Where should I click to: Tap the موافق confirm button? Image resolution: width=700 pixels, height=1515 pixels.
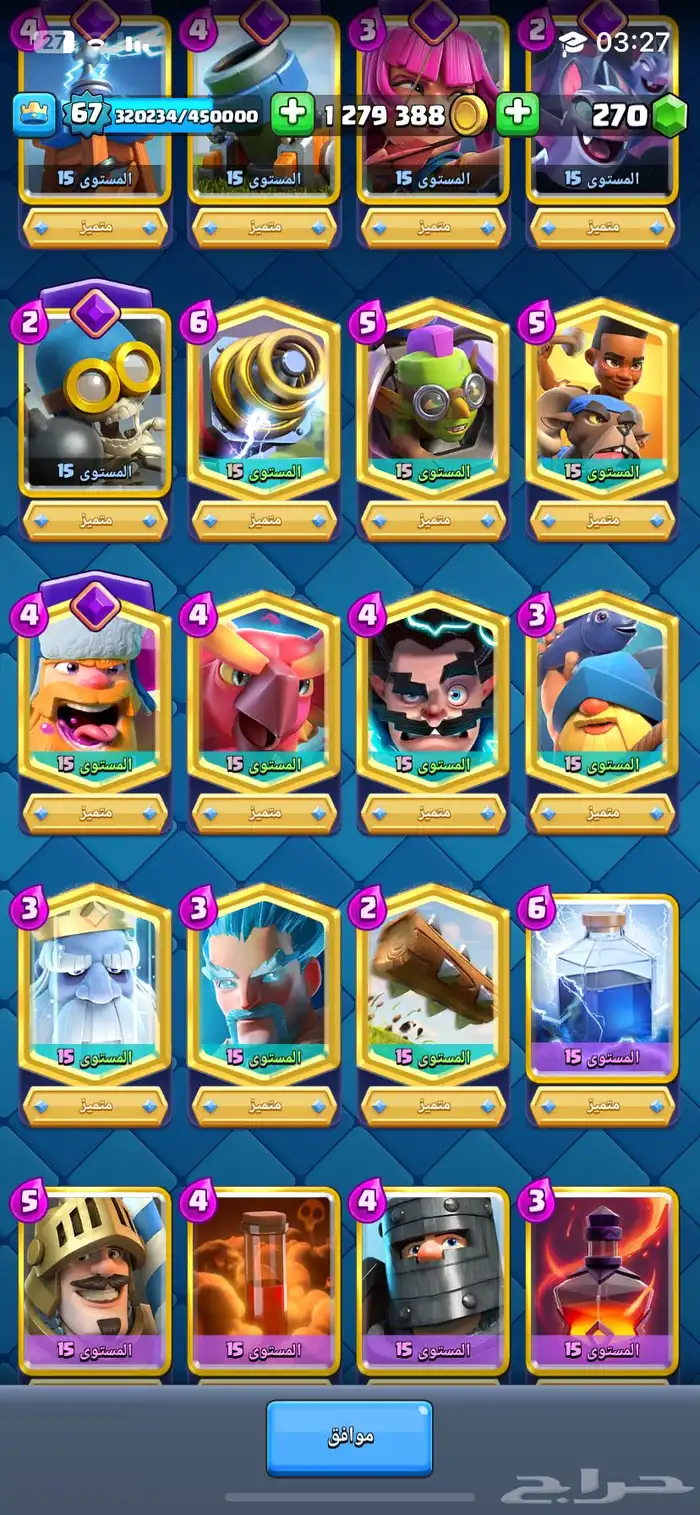(x=349, y=1437)
